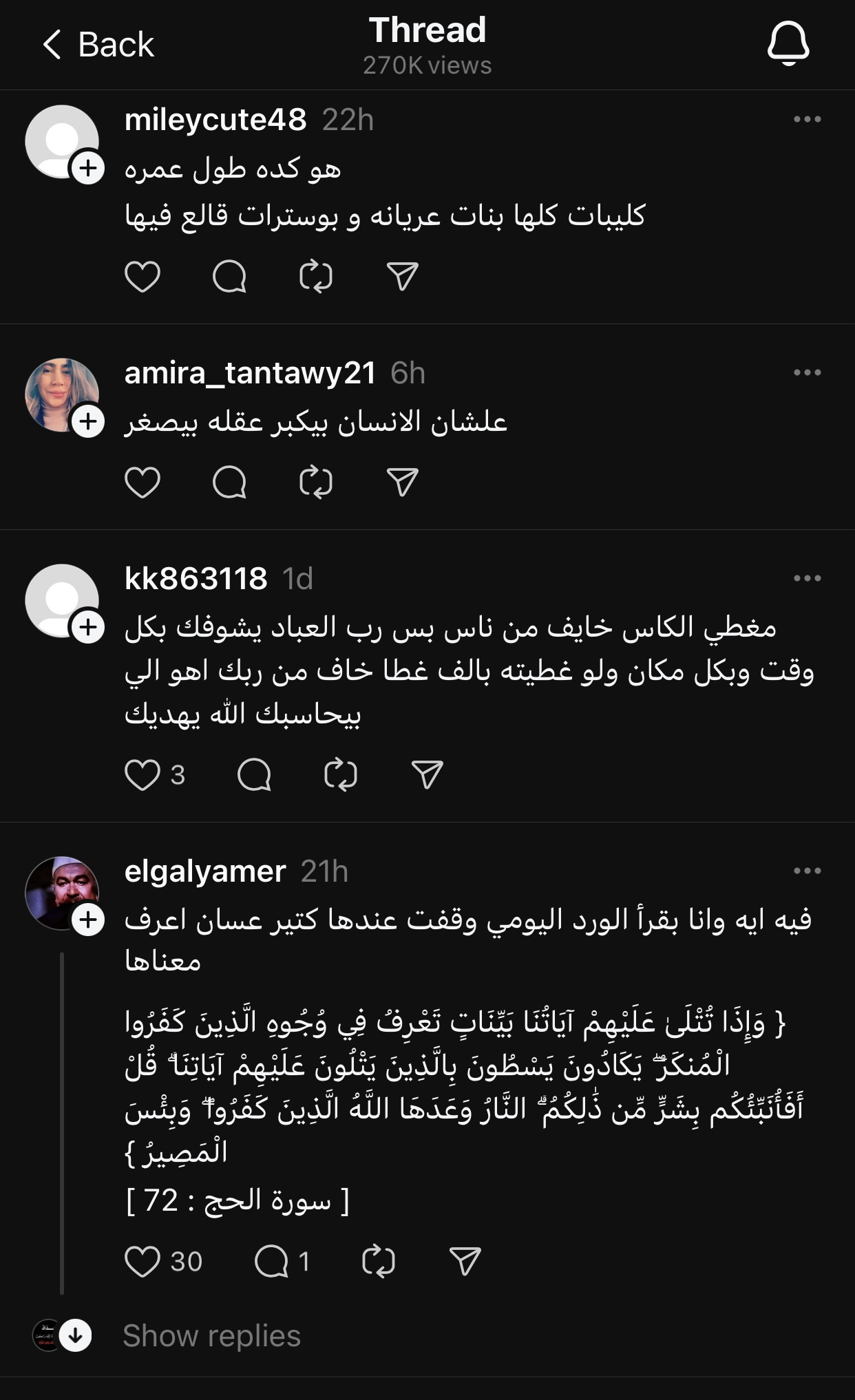
Task: Follow mileycute48 via the plus badge
Action: tap(88, 169)
